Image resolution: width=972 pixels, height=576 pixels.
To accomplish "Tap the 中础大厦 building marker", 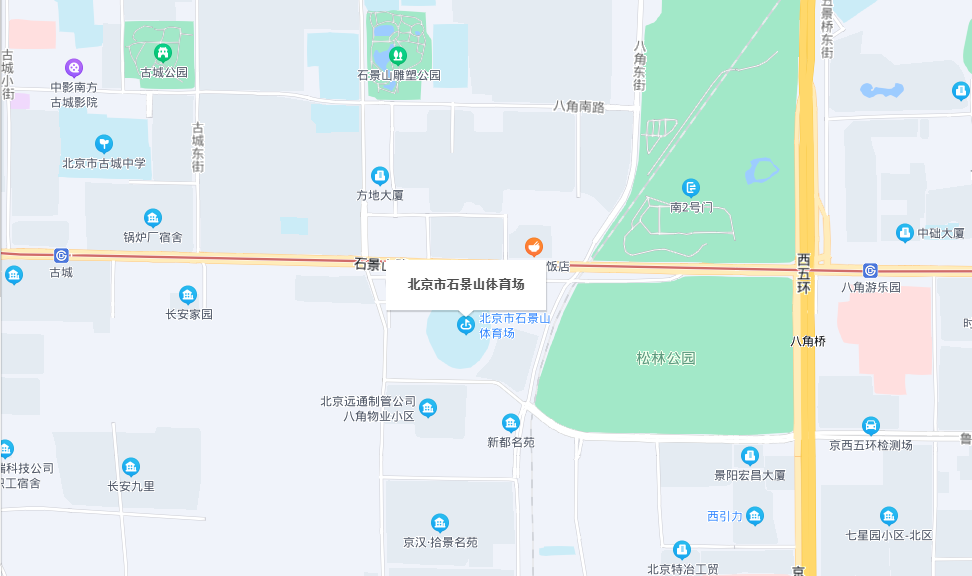I will coord(904,232).
